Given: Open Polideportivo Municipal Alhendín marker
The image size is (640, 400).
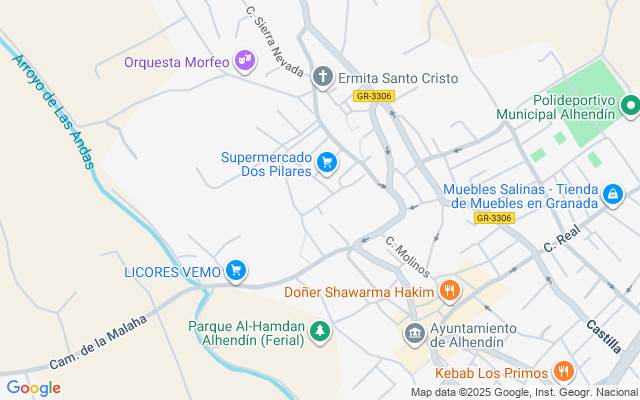Looking at the screenshot, I should point(631,106).
